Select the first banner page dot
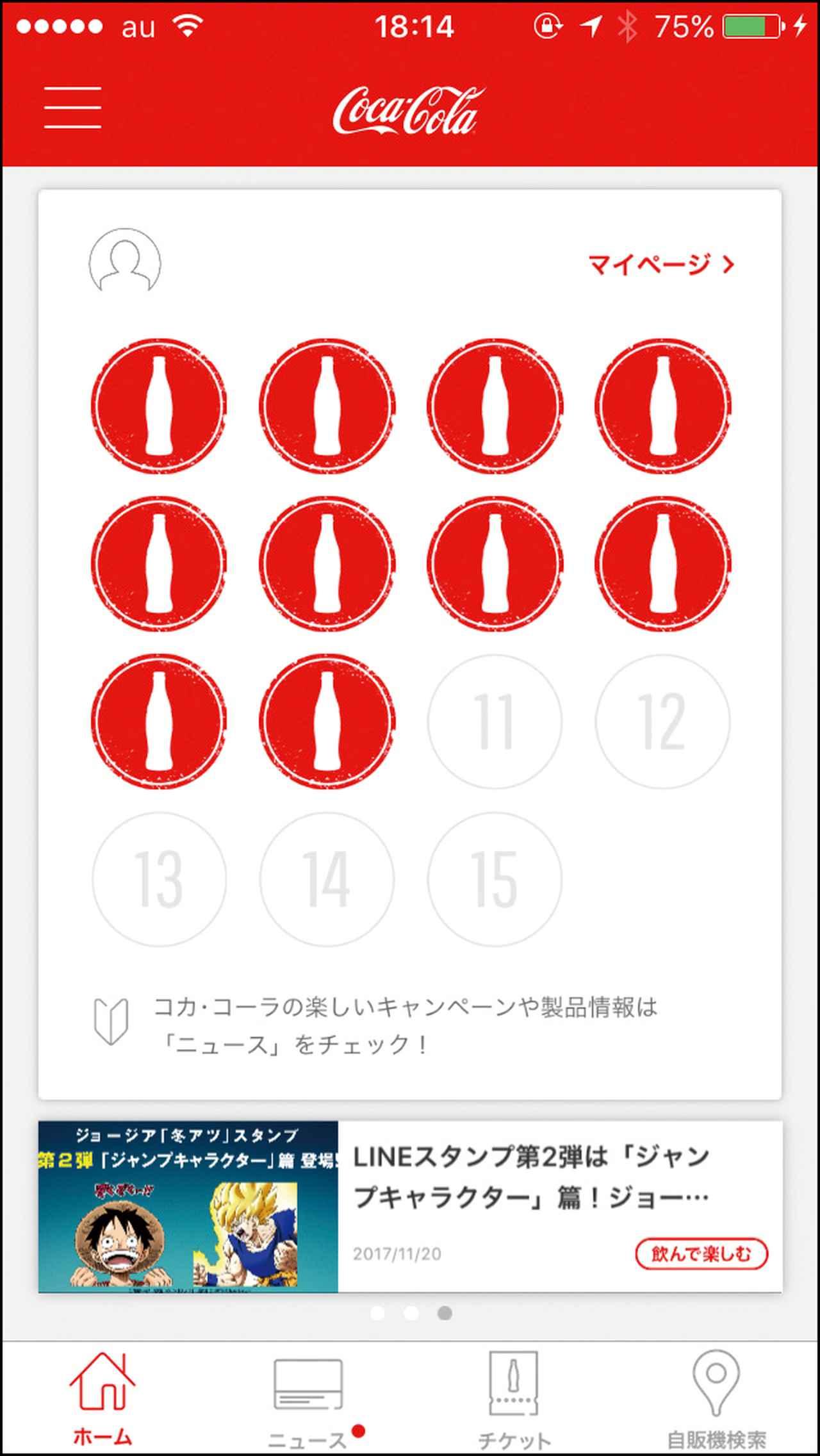The image size is (820, 1456). click(377, 1313)
